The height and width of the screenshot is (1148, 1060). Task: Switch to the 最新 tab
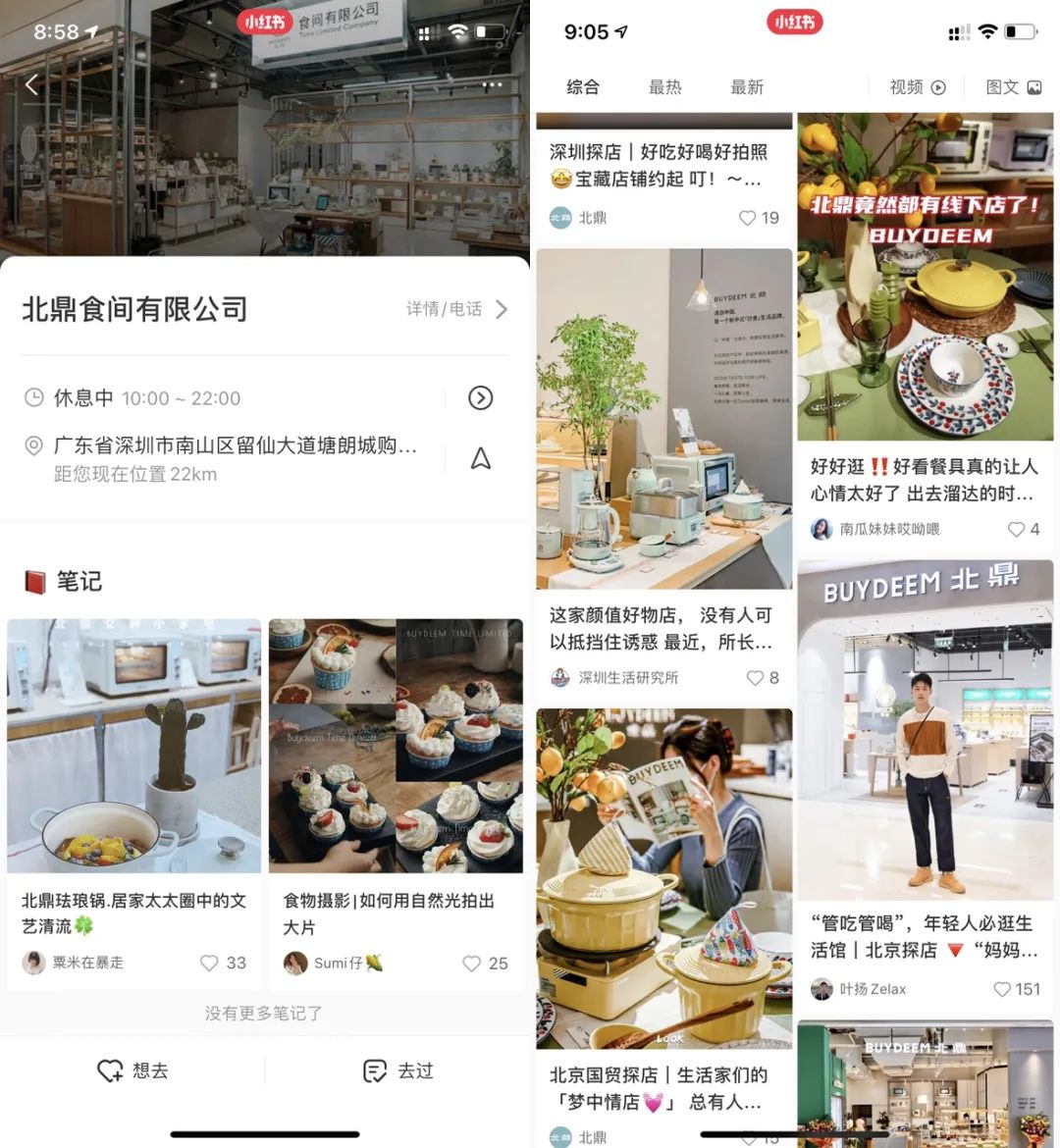point(746,87)
